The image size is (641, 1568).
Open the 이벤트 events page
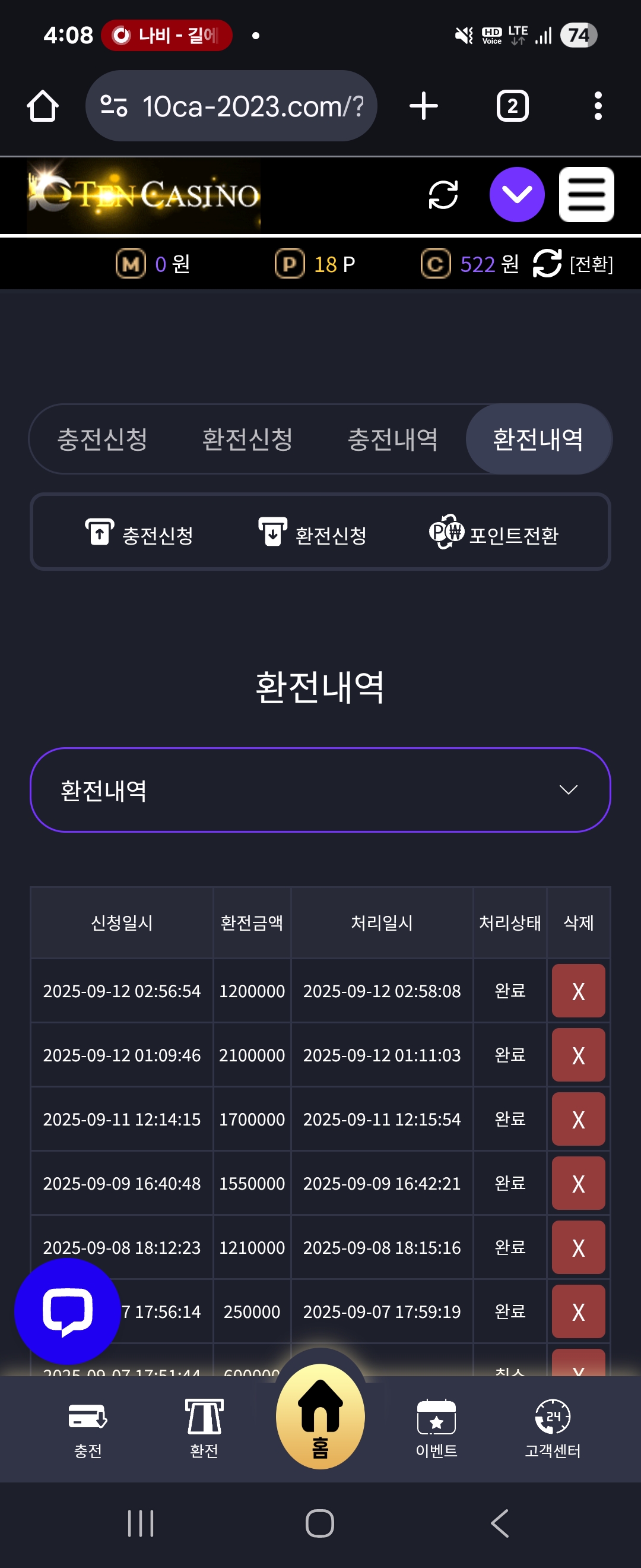click(x=436, y=1428)
